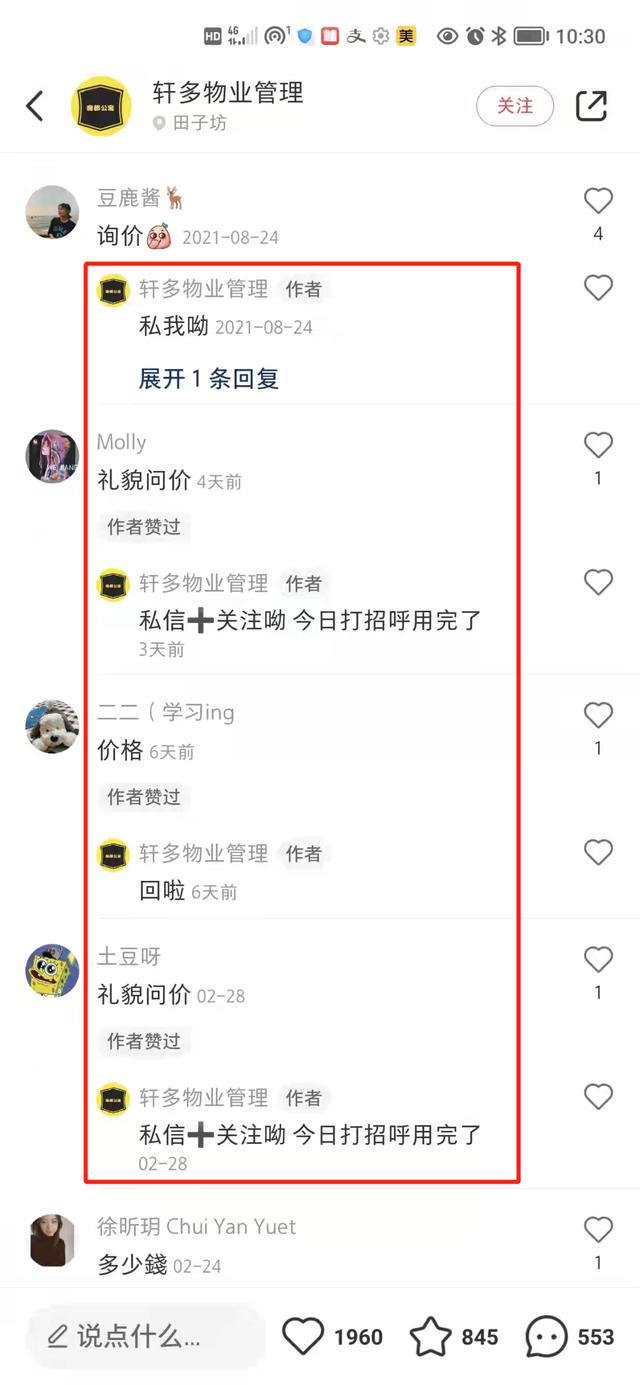The width and height of the screenshot is (640, 1385).
Task: Like Molly's comment 礼貌问价
Action: [598, 445]
